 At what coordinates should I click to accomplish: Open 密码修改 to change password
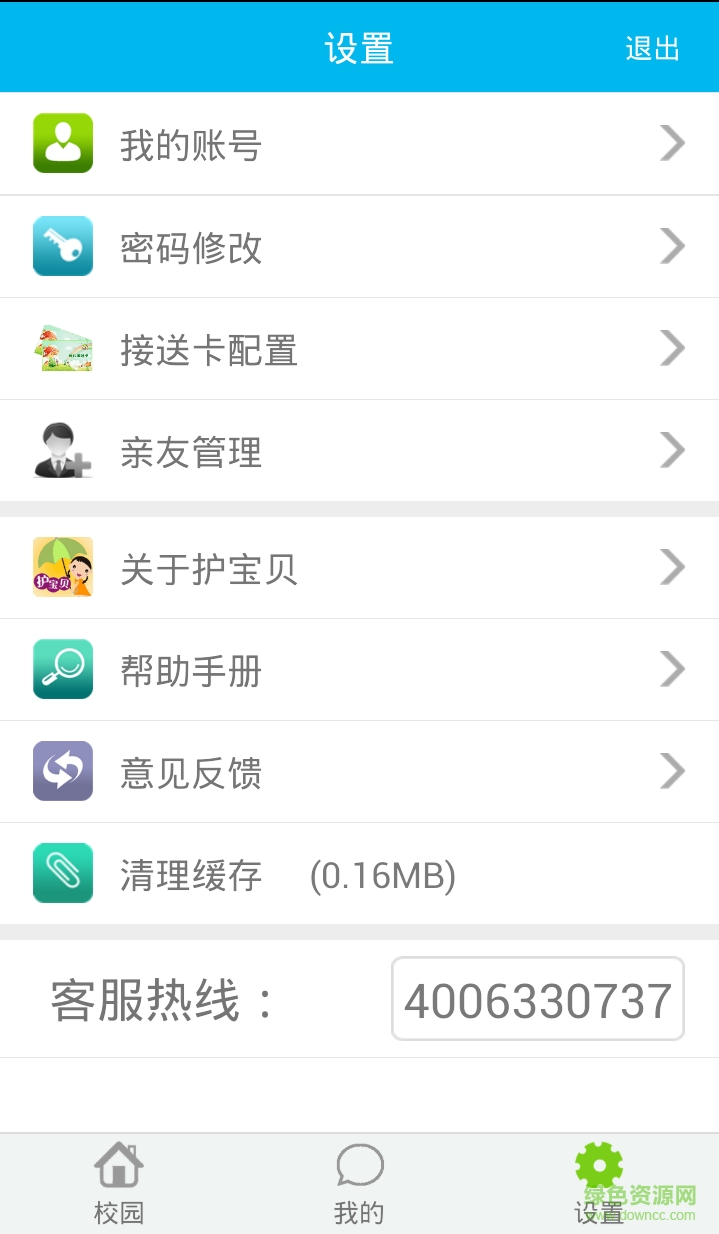point(359,247)
